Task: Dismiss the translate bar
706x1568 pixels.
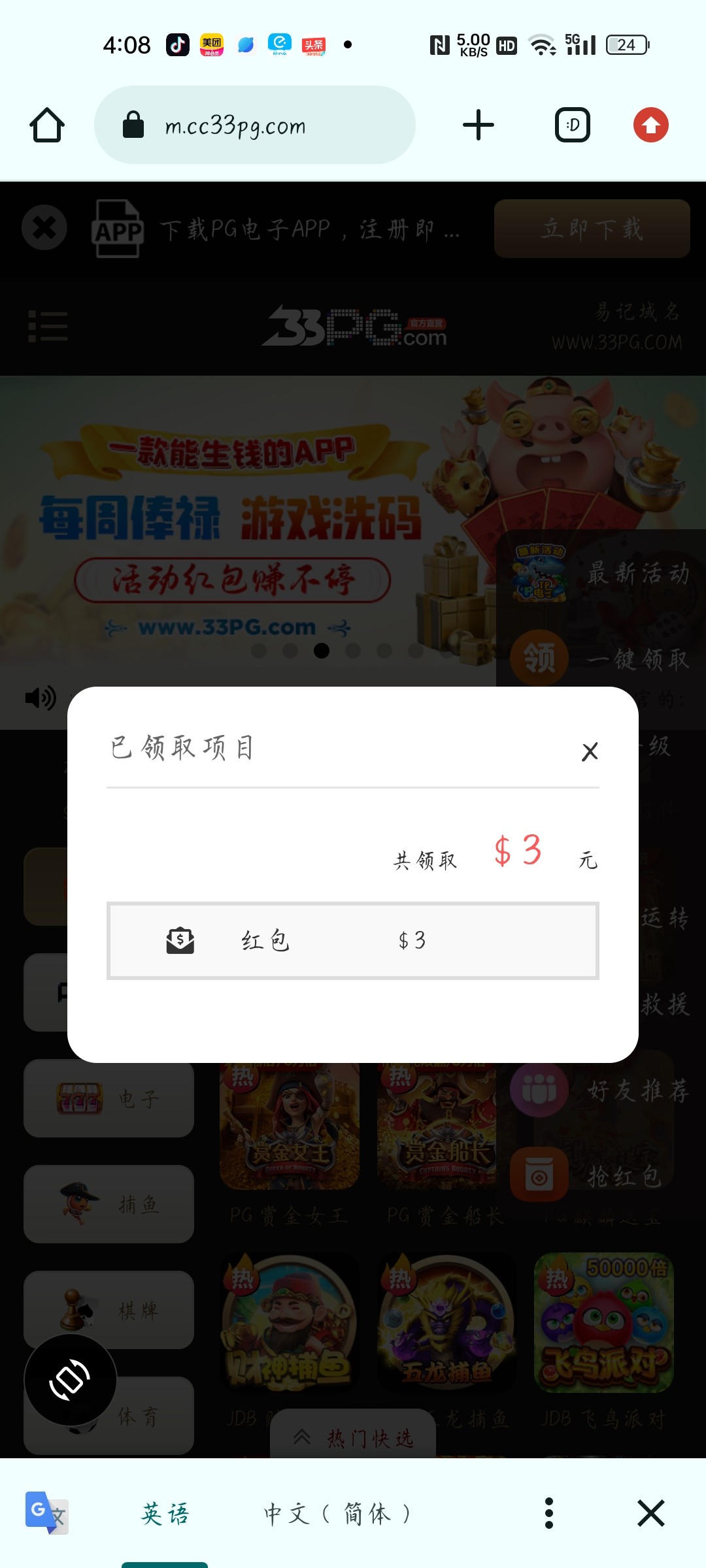Action: point(650,1514)
